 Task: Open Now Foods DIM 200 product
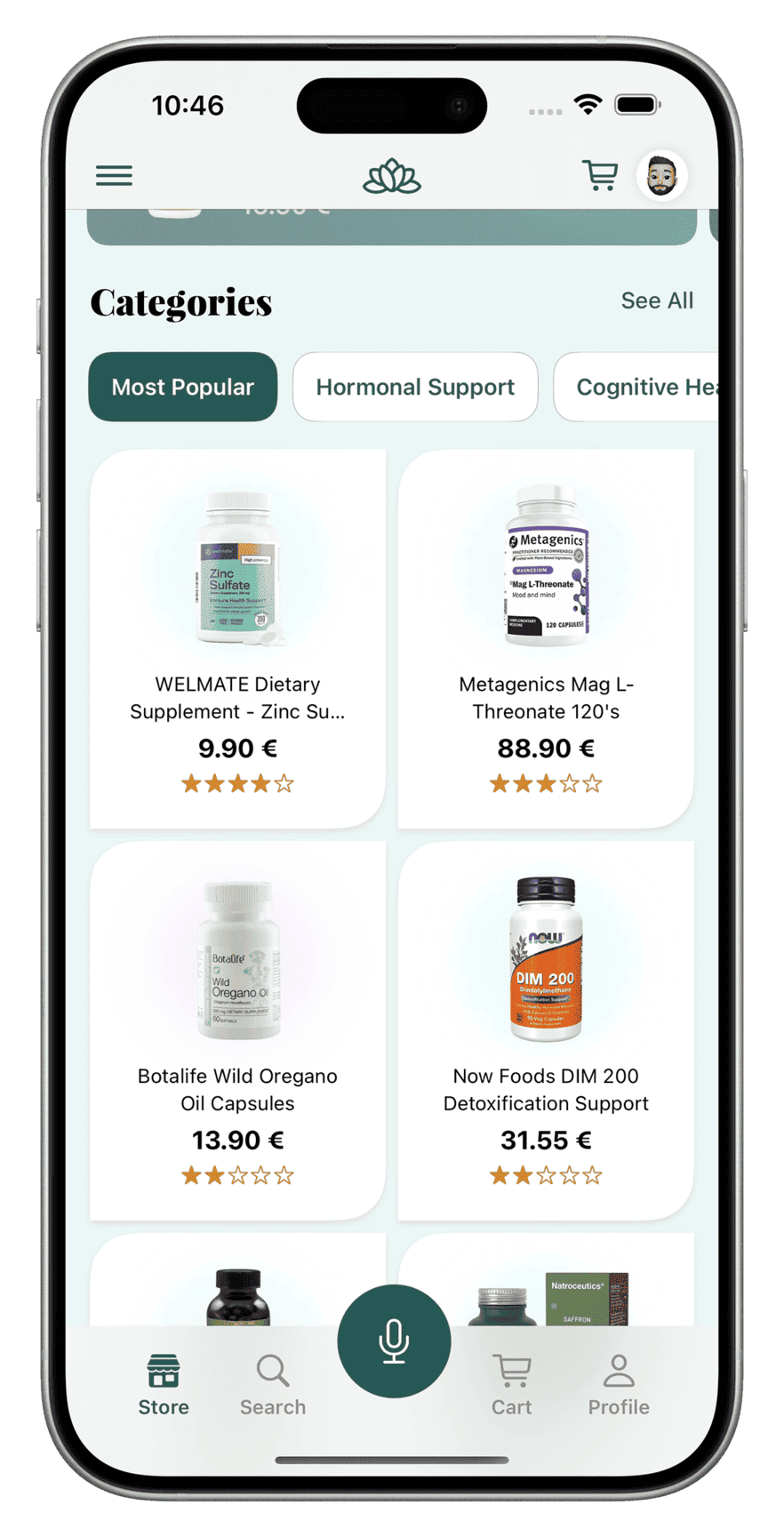(545, 1029)
